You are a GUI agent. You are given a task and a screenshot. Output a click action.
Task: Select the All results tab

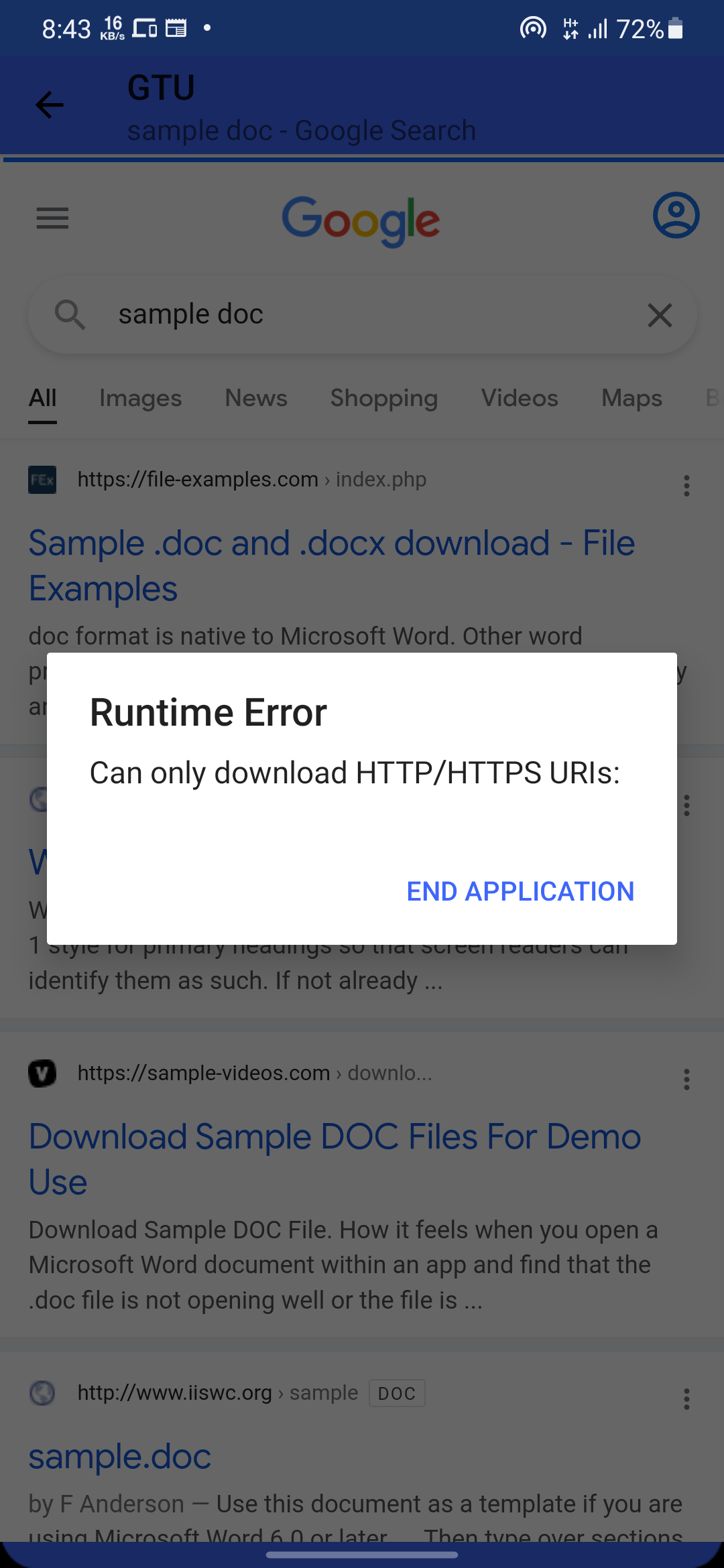pos(42,398)
